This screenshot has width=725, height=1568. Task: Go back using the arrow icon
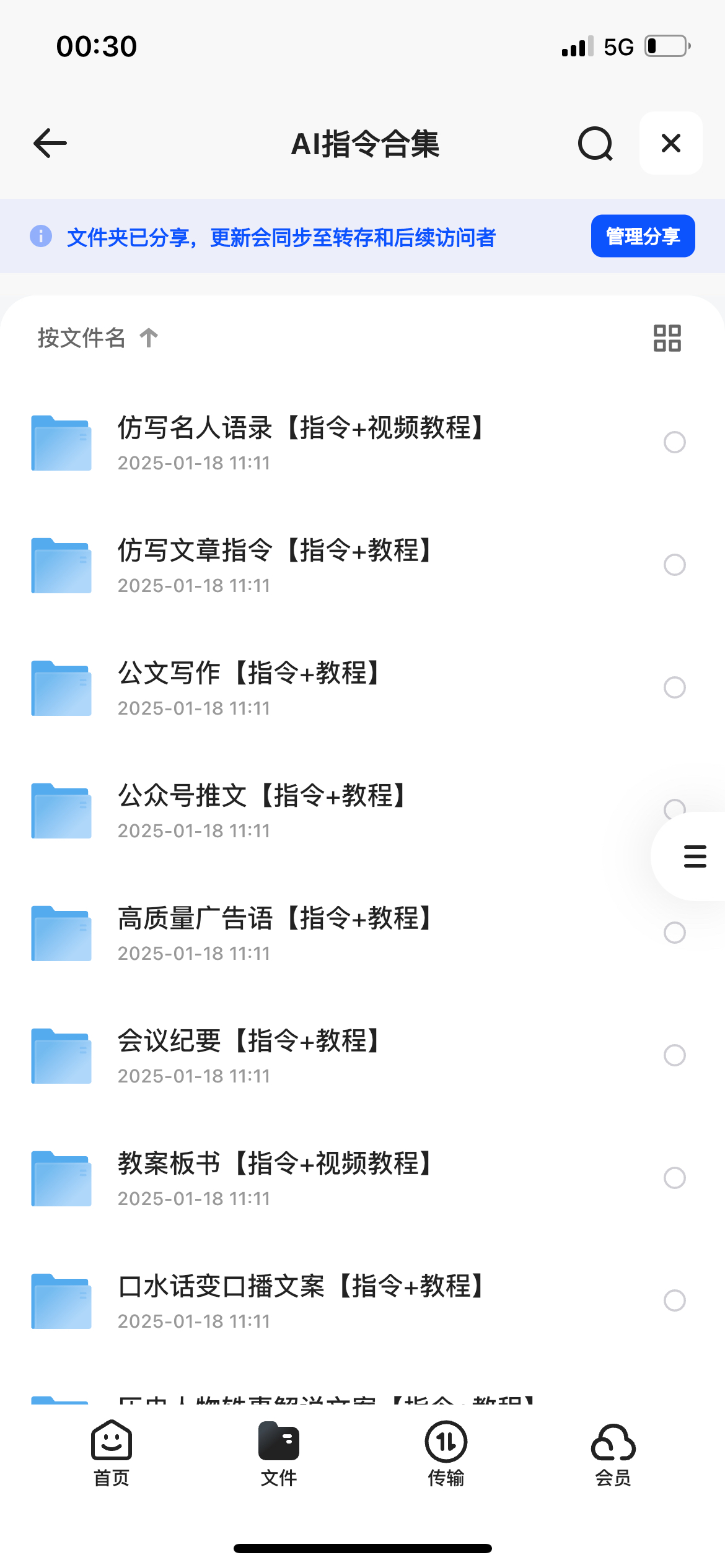pos(50,143)
